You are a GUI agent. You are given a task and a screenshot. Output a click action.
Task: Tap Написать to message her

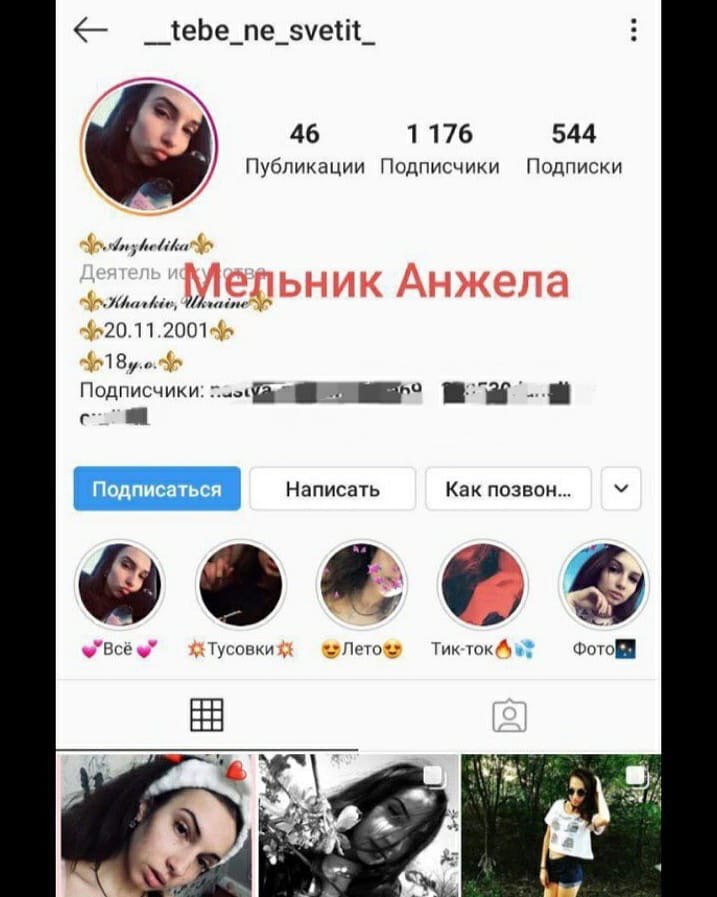pyautogui.click(x=332, y=489)
